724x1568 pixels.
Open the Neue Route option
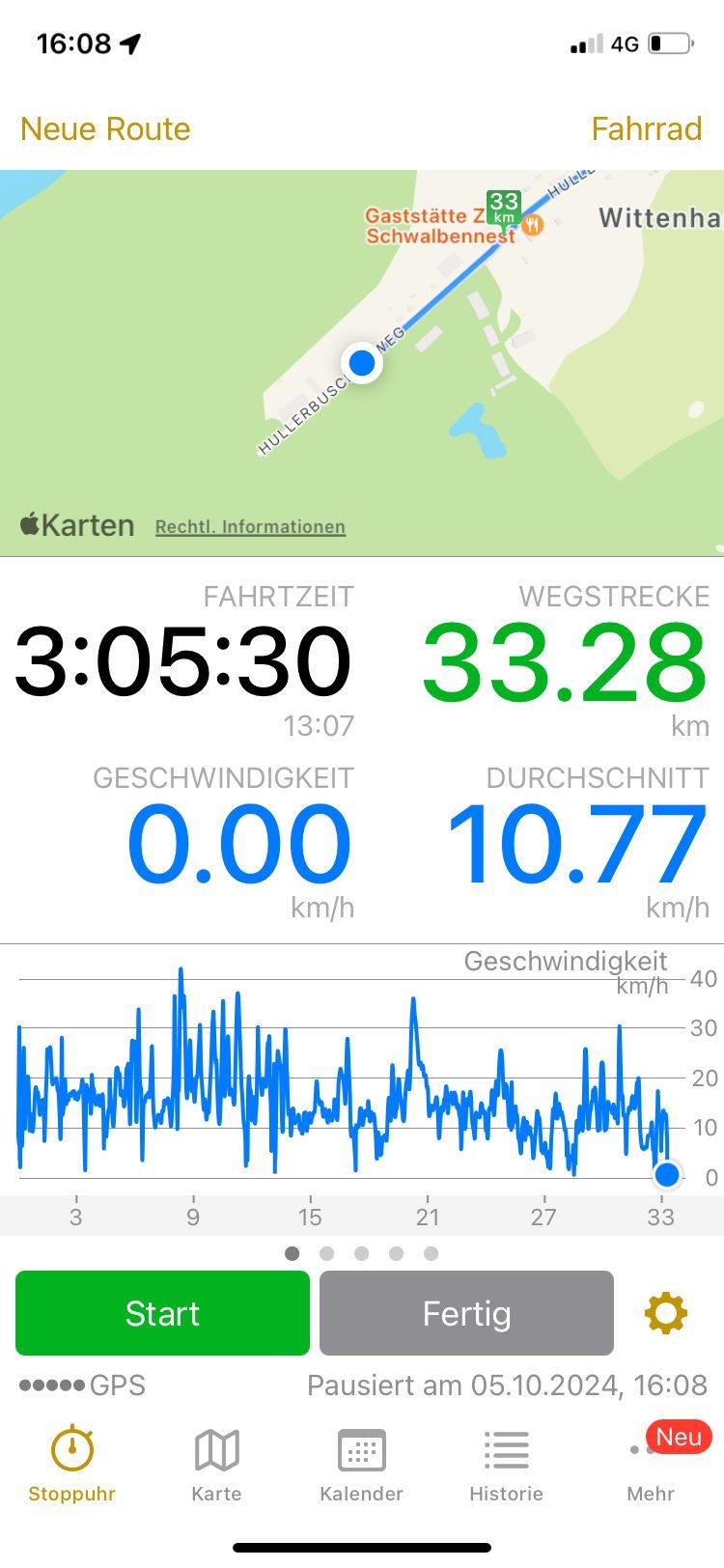click(x=105, y=128)
